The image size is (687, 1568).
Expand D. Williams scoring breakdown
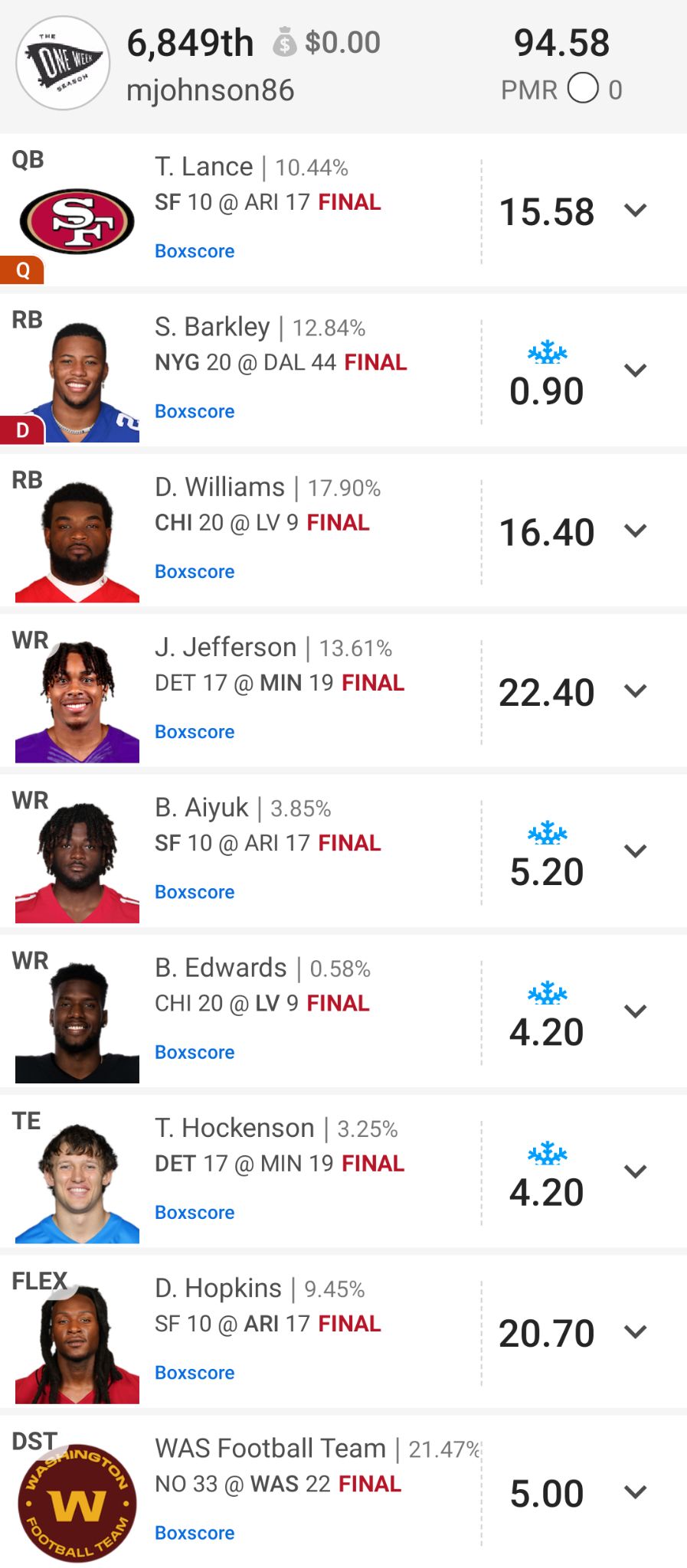click(x=636, y=531)
